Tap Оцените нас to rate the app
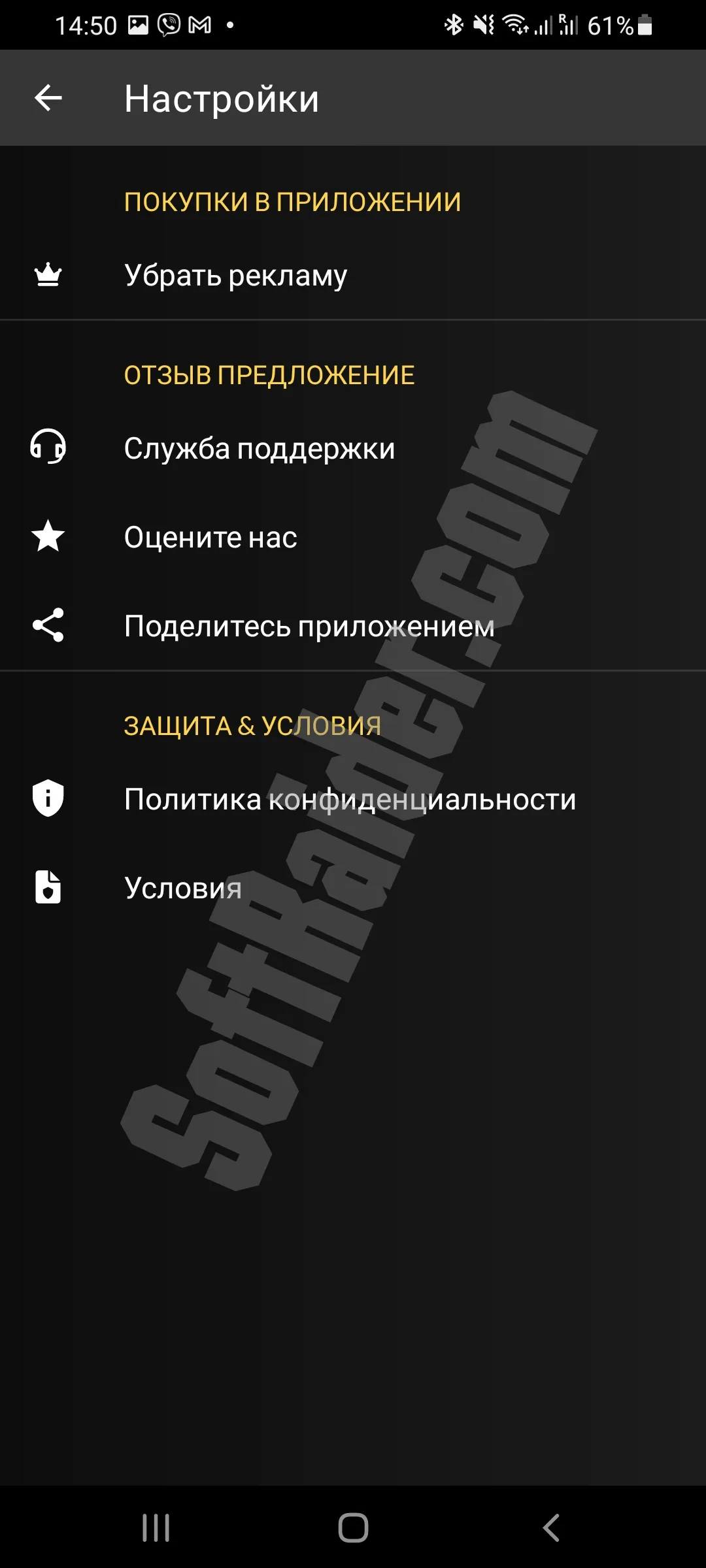 (210, 537)
